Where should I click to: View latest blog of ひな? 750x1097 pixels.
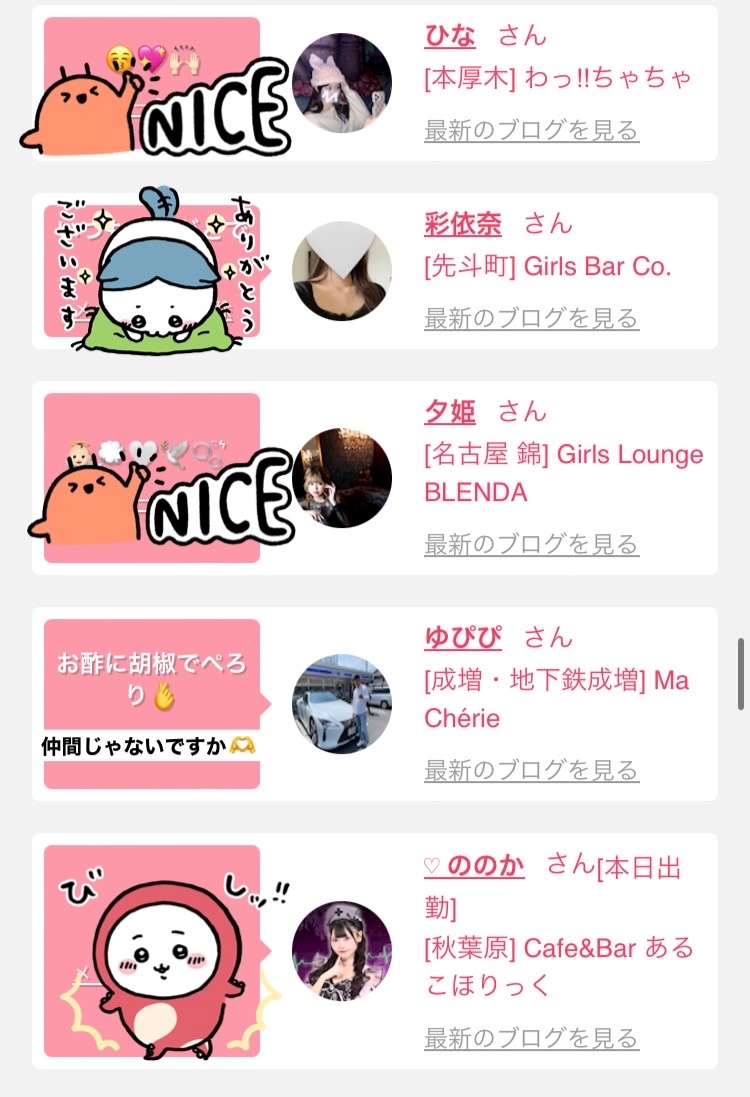click(531, 130)
